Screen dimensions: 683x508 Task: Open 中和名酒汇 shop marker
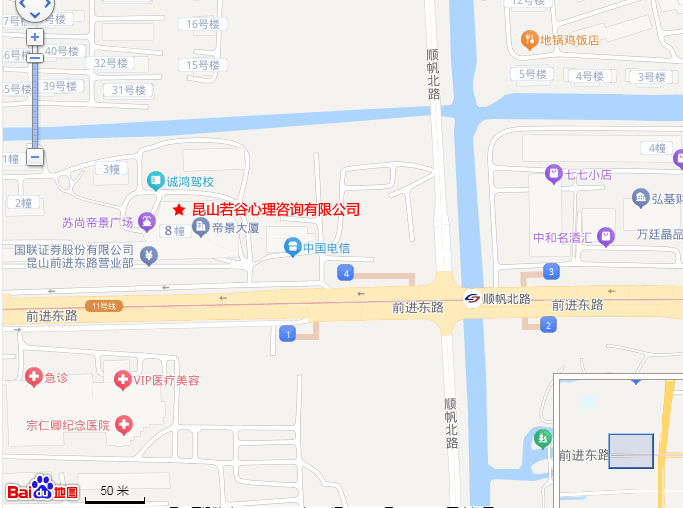pos(606,237)
